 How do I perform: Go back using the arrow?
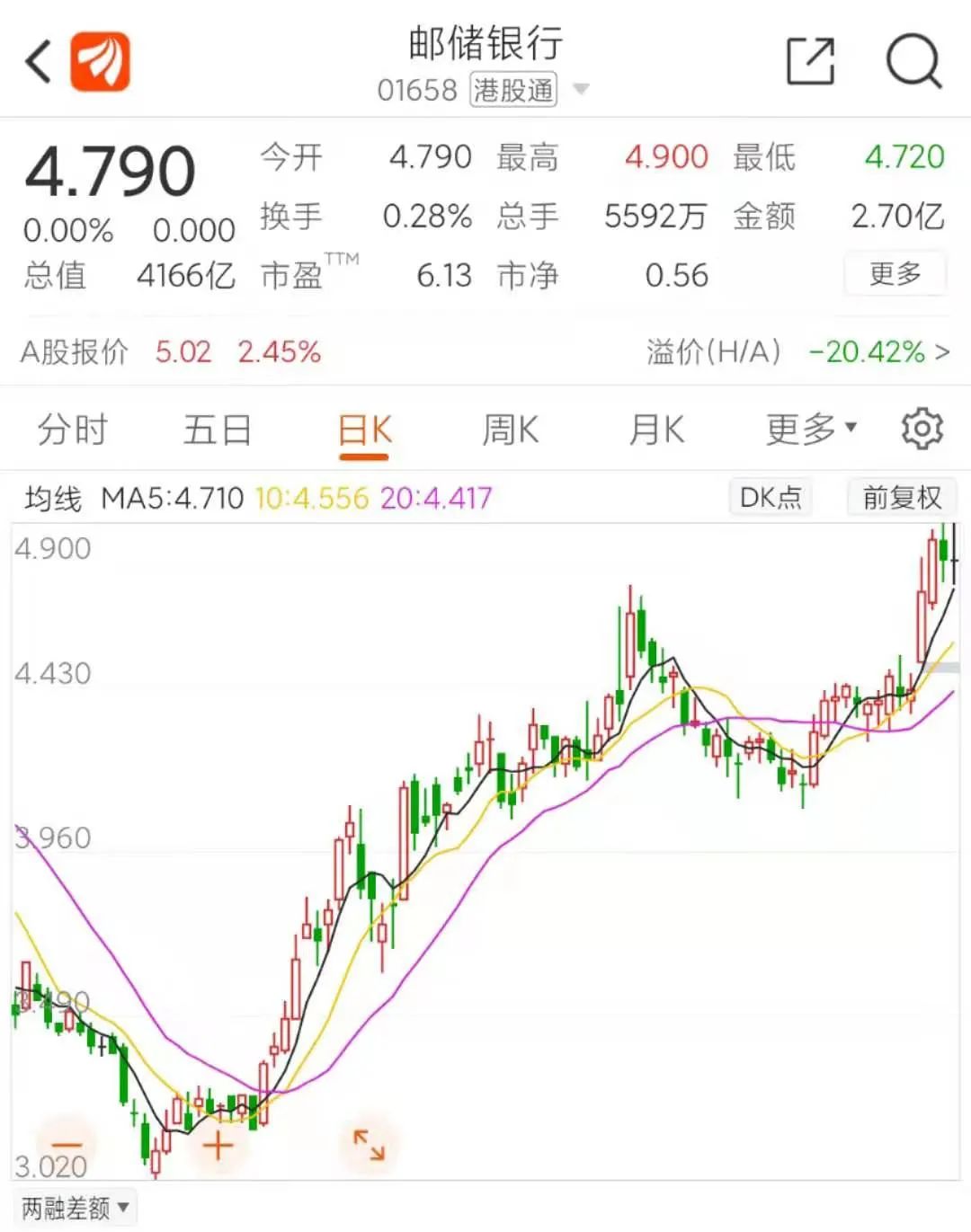click(x=38, y=61)
